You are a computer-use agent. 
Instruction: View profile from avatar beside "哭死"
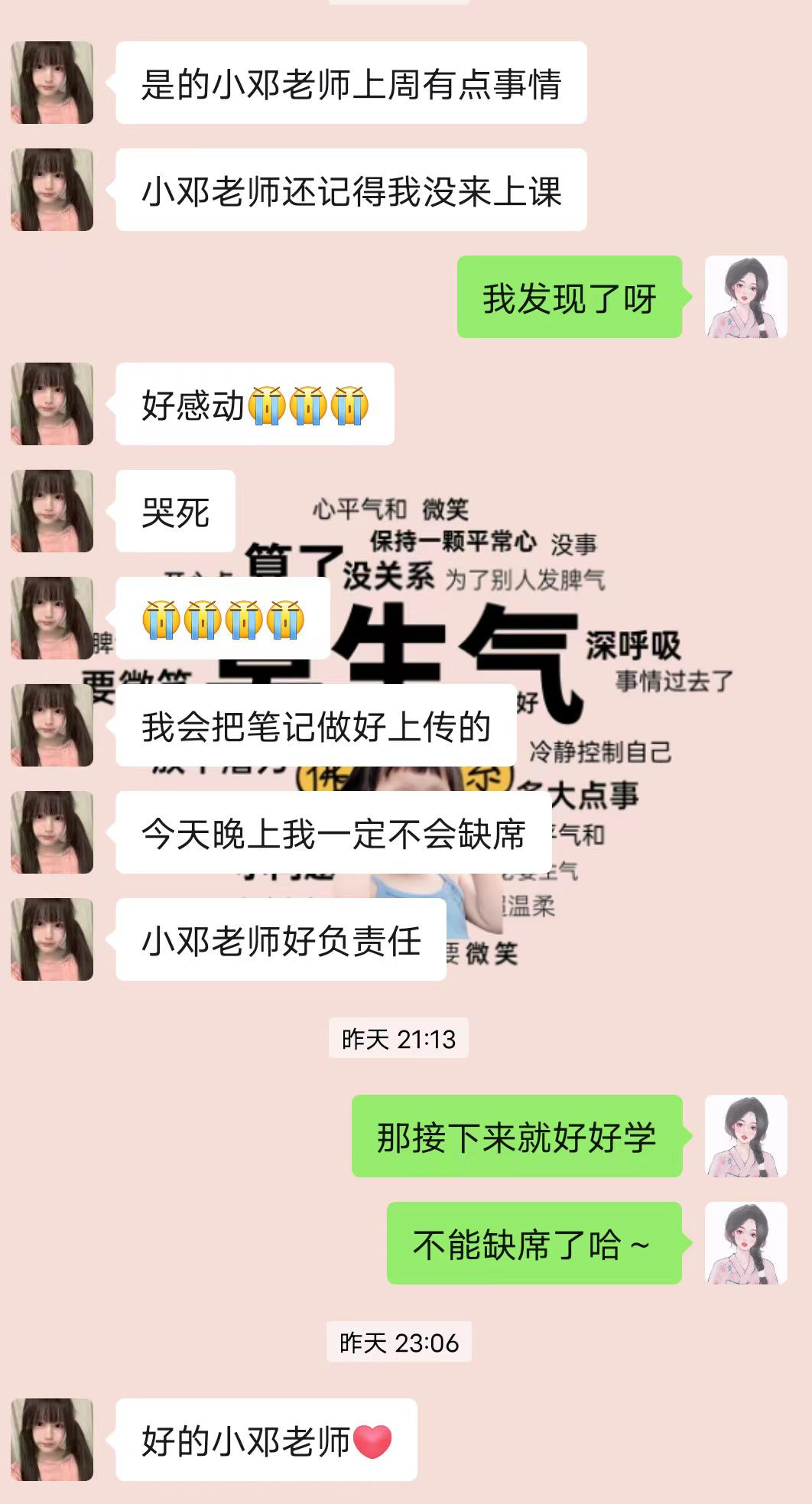coord(52,511)
